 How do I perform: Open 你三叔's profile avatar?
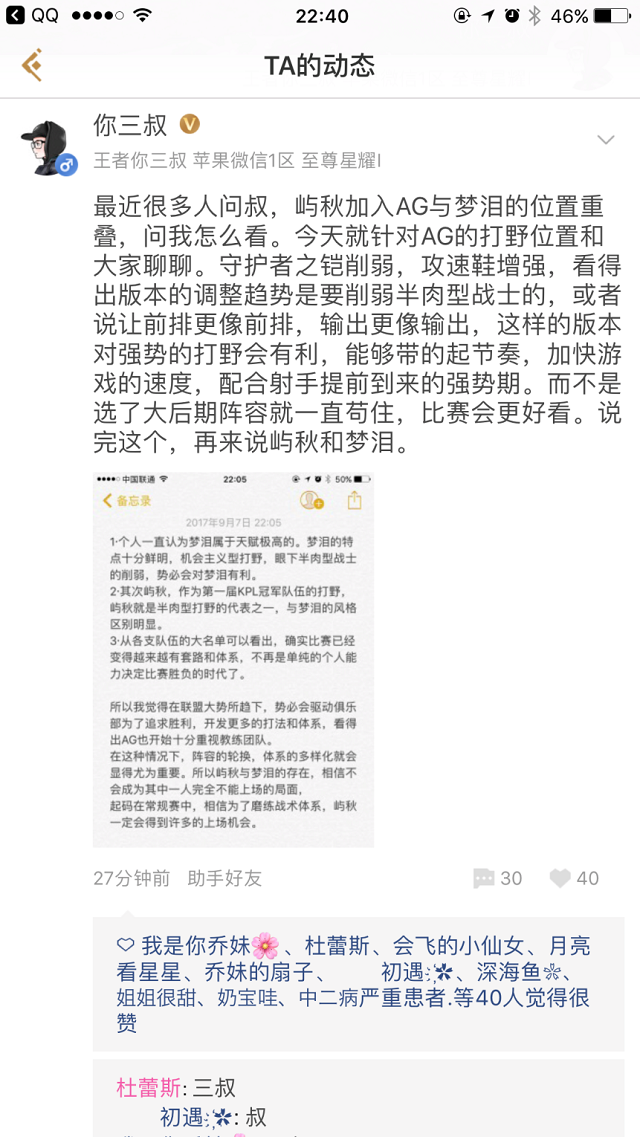click(x=48, y=147)
